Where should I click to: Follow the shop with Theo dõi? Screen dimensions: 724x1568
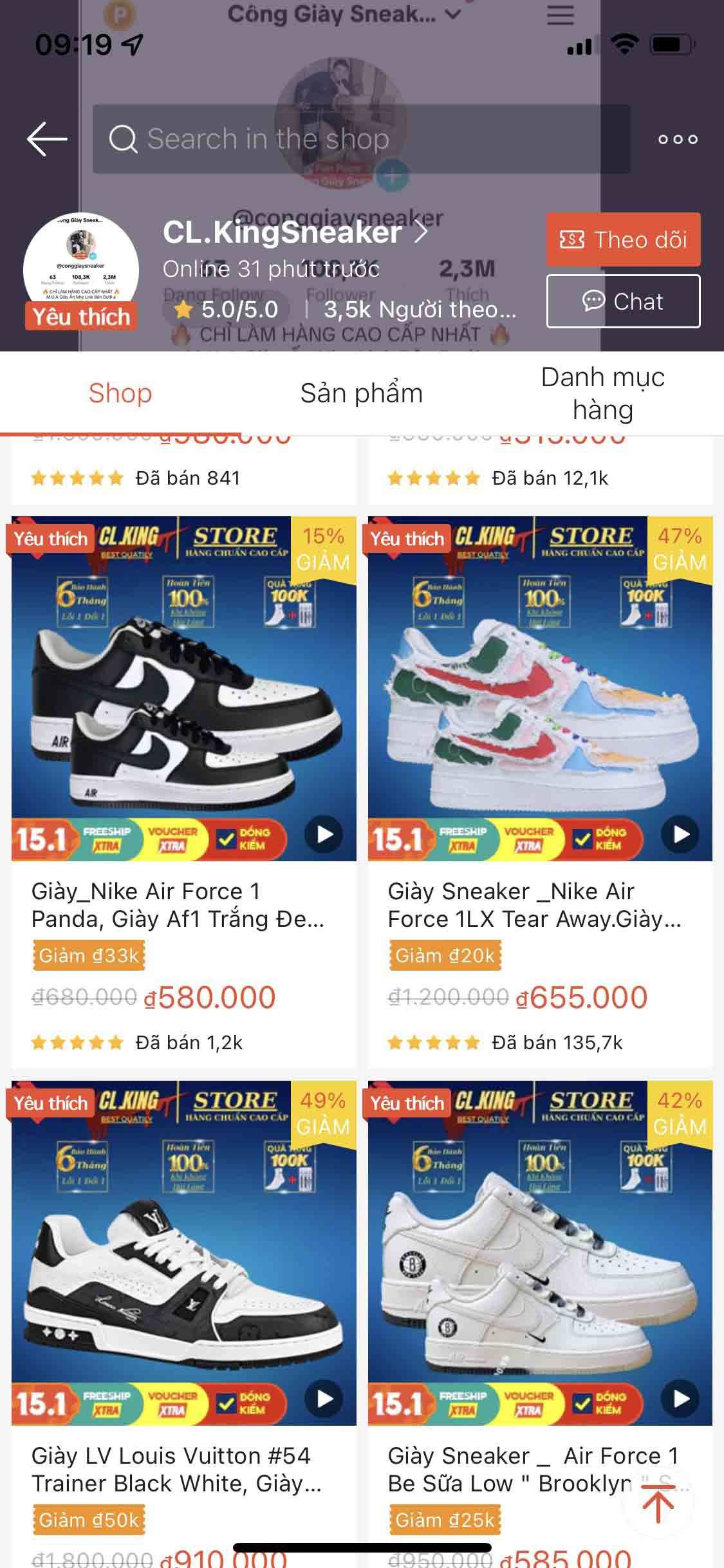tap(623, 239)
